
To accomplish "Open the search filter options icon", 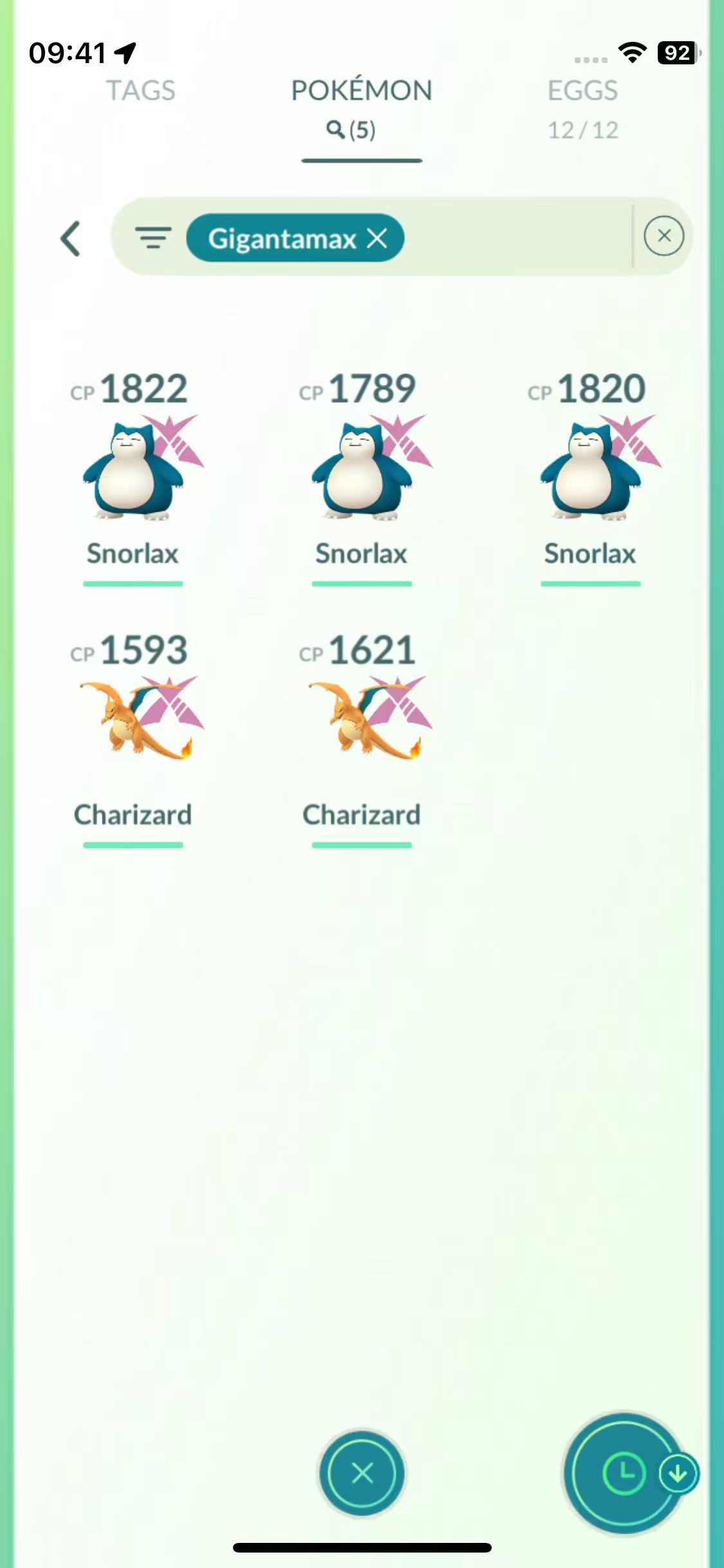I will (x=153, y=238).
